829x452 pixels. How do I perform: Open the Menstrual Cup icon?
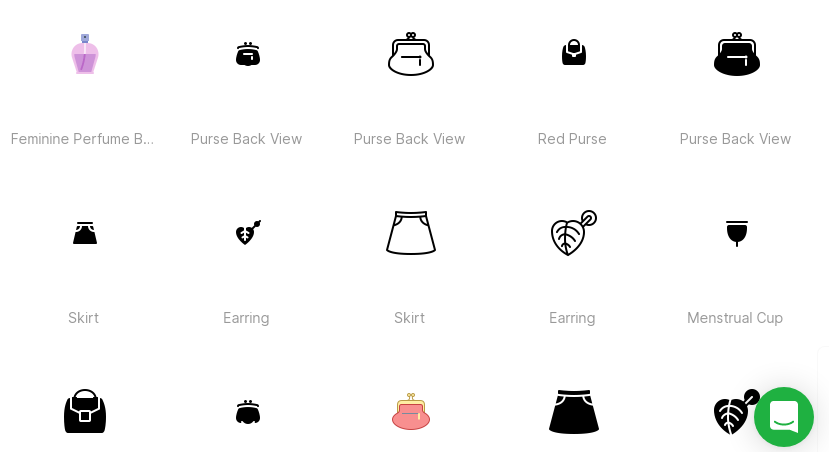point(736,233)
